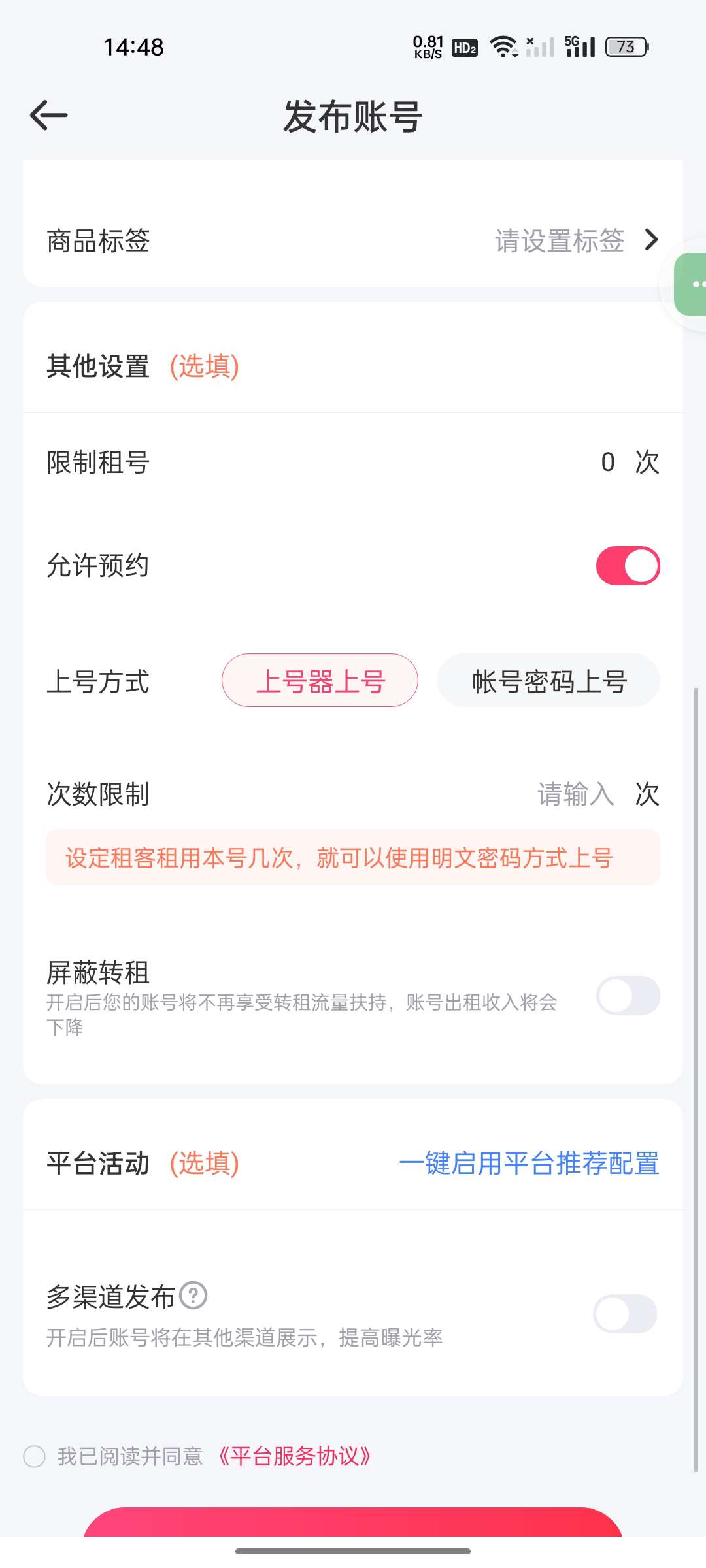Go back from the 发布账号 page
The width and height of the screenshot is (706, 1568).
[x=49, y=116]
